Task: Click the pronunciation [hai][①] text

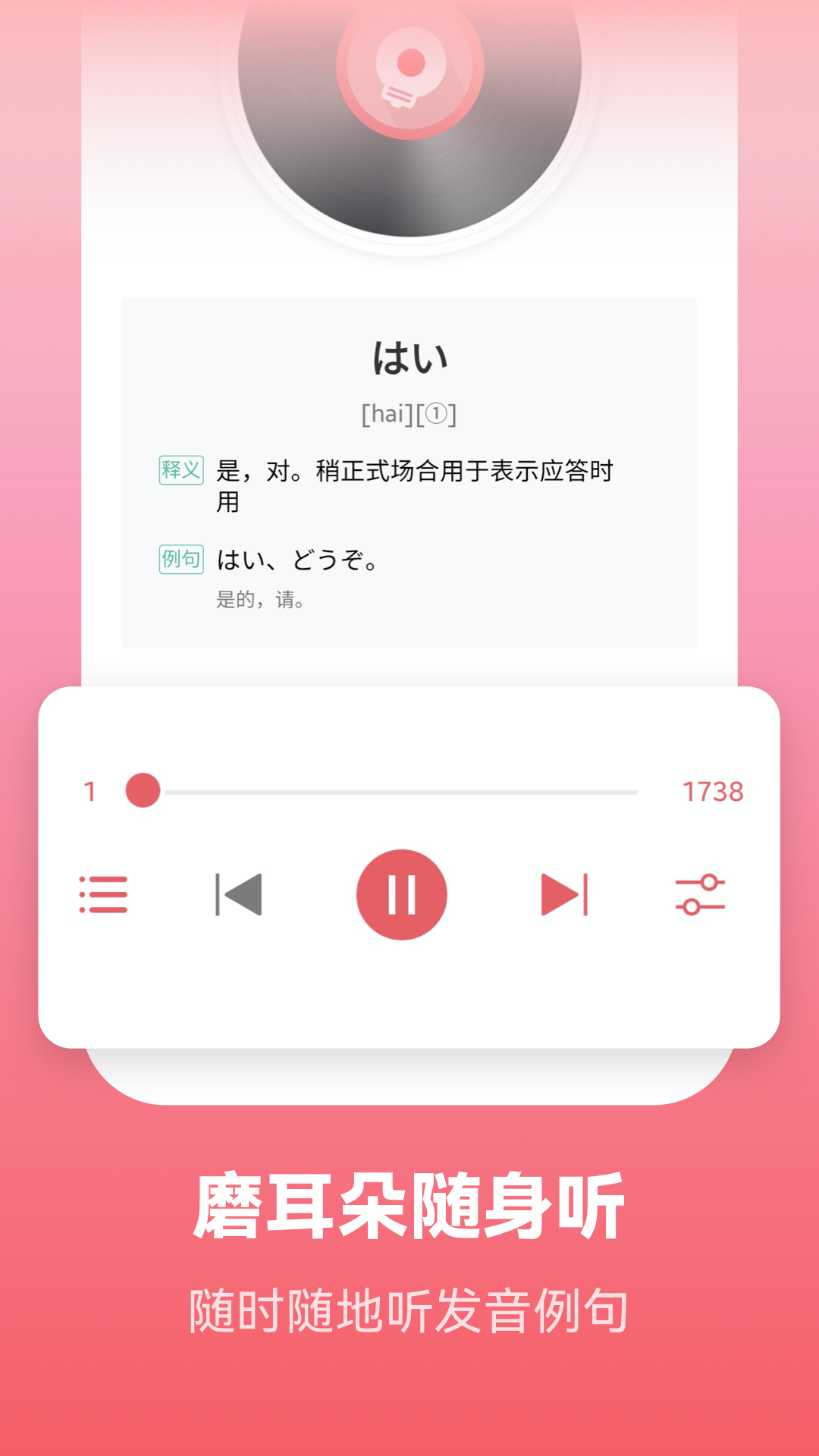Action: pyautogui.click(x=409, y=414)
